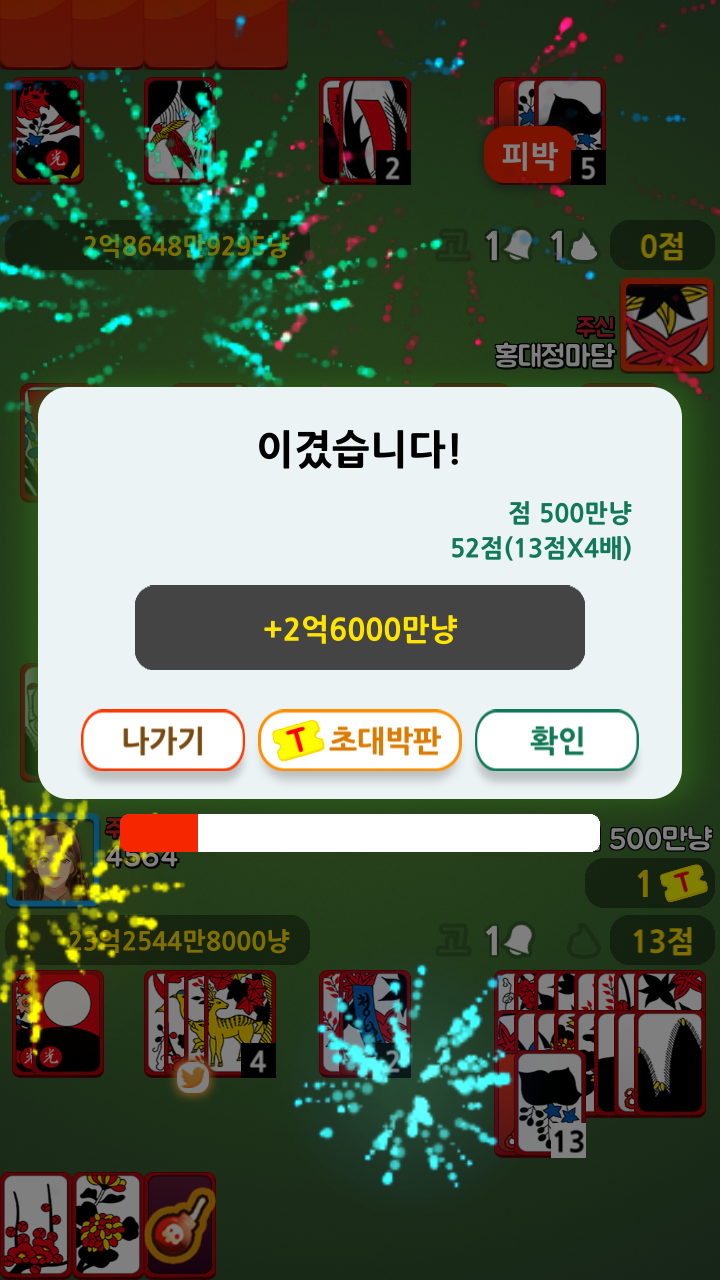This screenshot has width=720, height=1280.
Task: Click the 고 indicator in the top status row
Action: [x=455, y=244]
